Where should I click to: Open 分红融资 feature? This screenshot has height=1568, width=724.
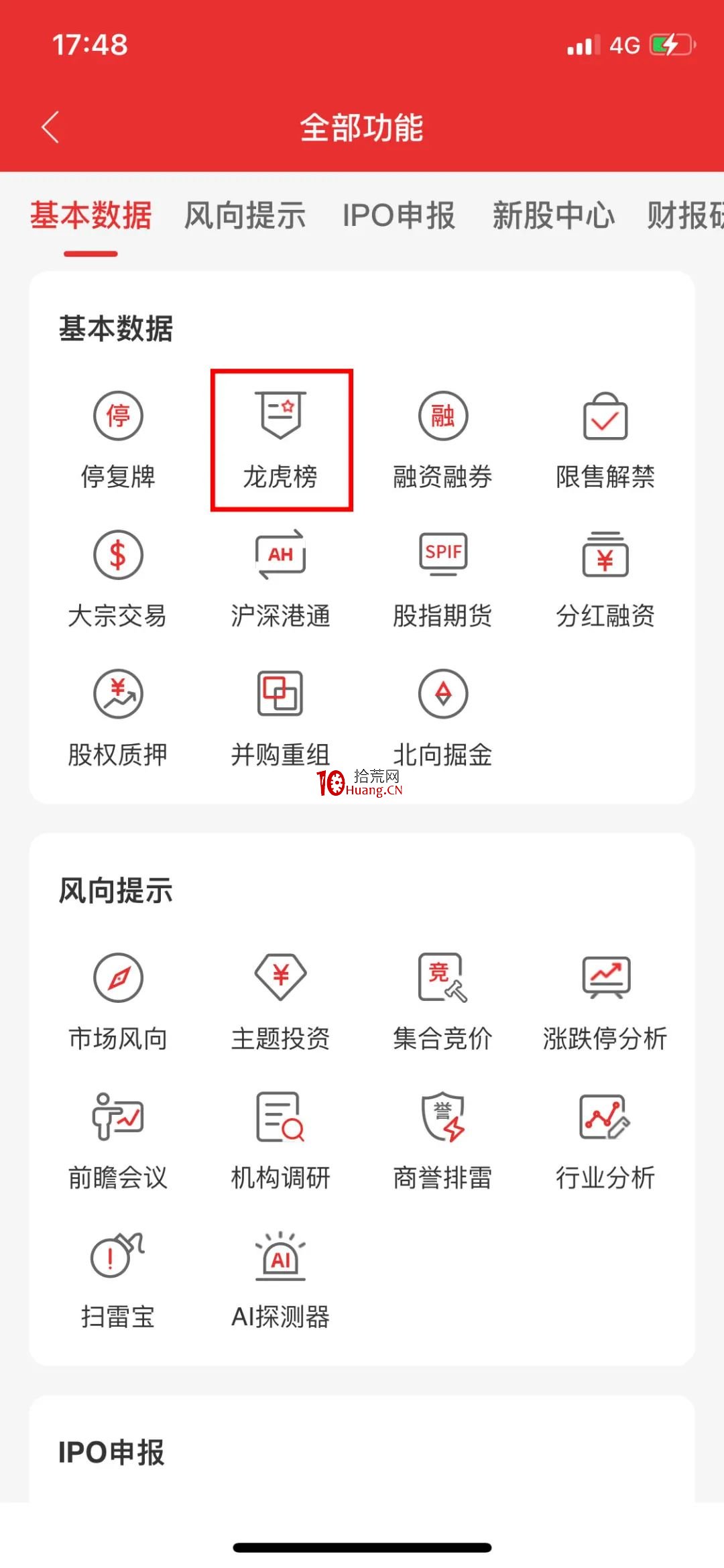click(605, 579)
